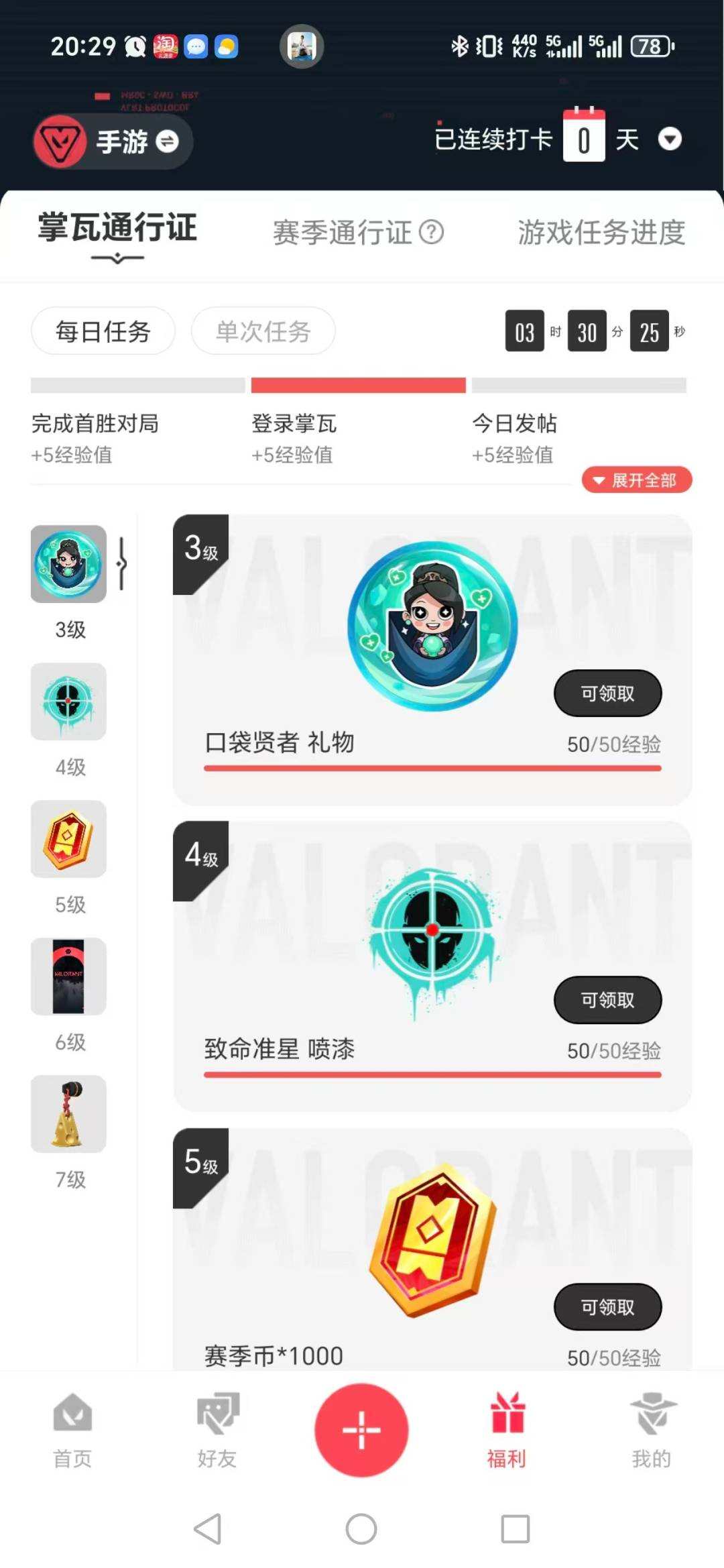724x1568 pixels.
Task: Tap the red plus create button
Action: (361, 1429)
